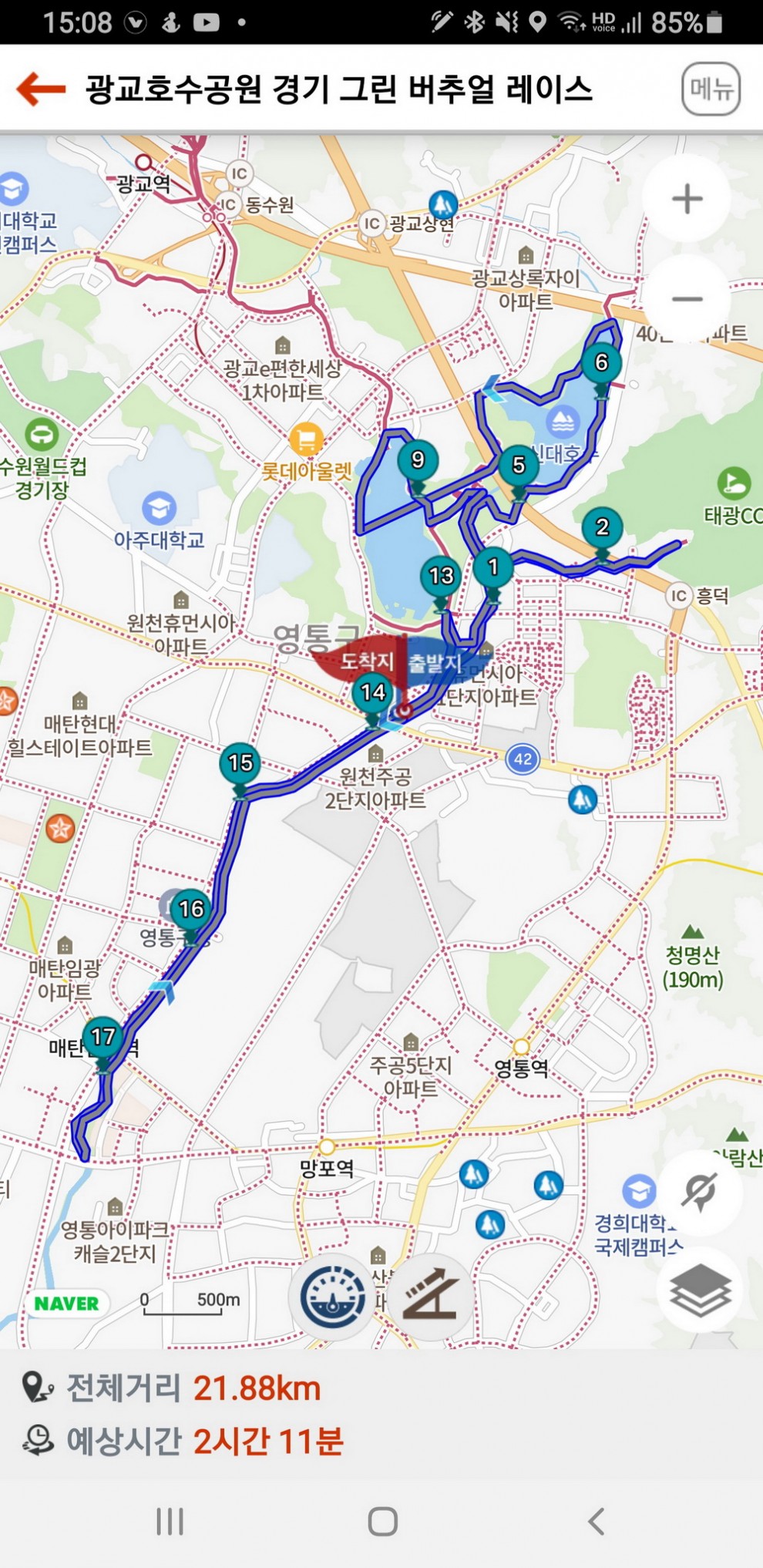
Task: Open the 메뉴 button
Action: [710, 89]
